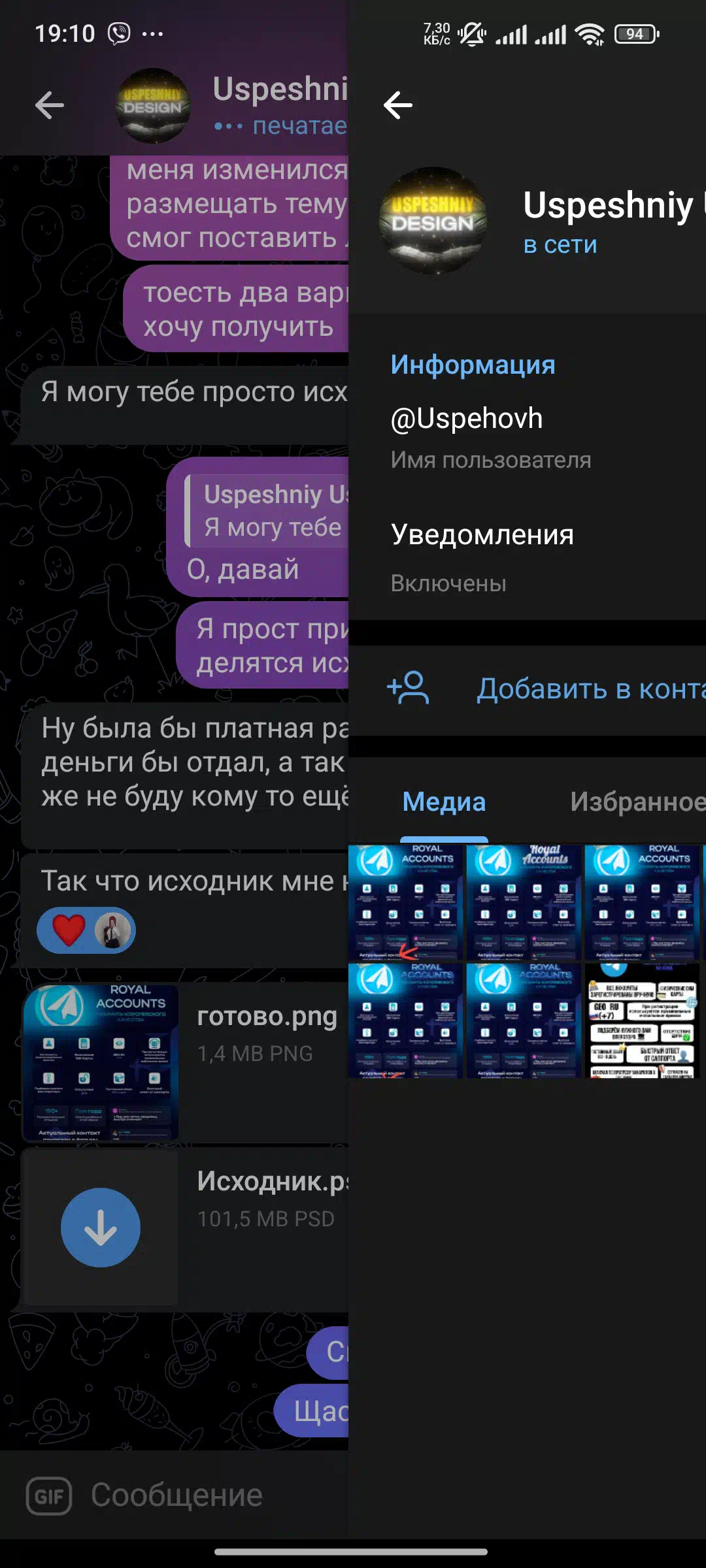Tap the heart reaction under the message
This screenshot has height=1568, width=706.
click(x=69, y=930)
